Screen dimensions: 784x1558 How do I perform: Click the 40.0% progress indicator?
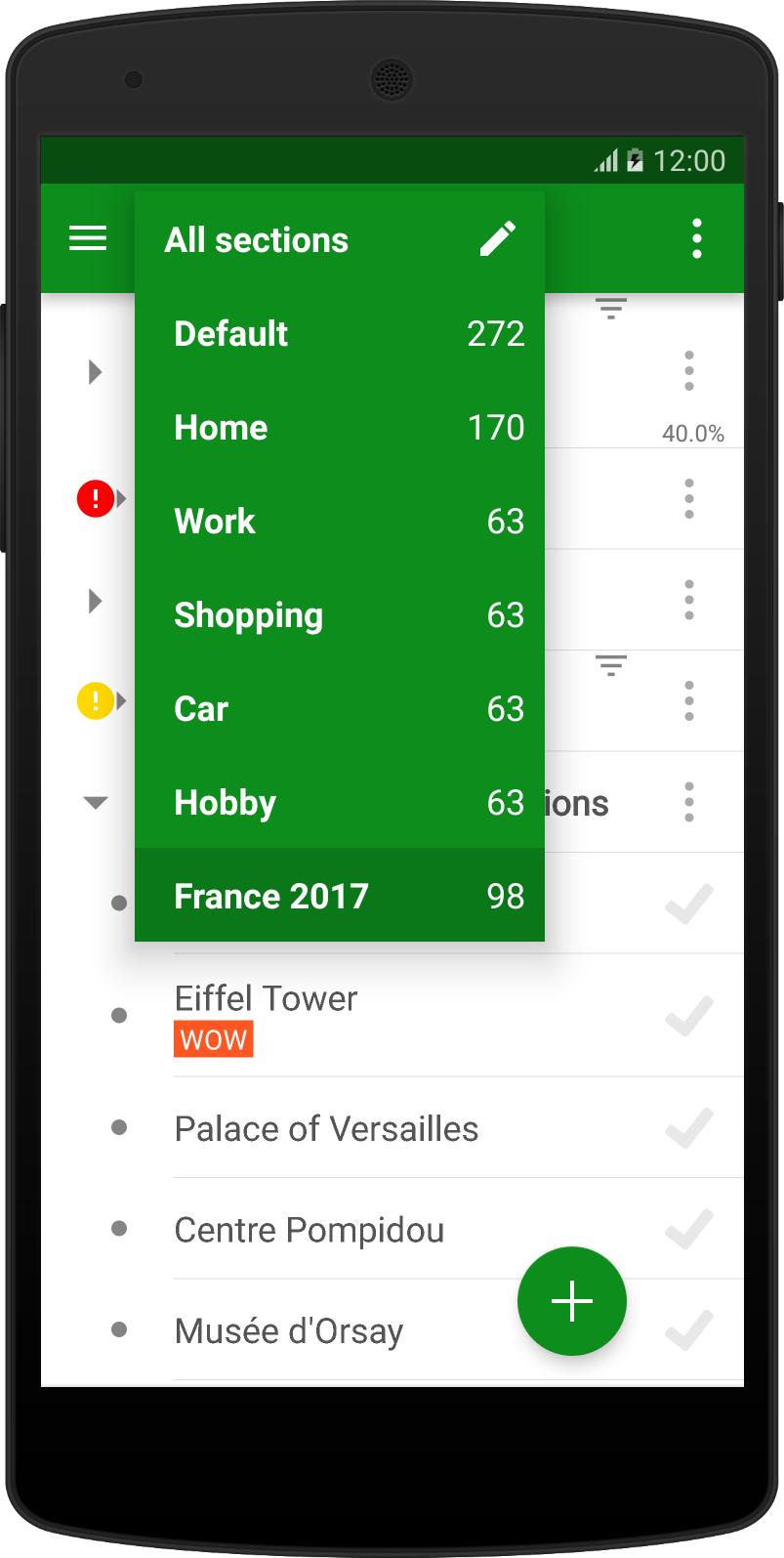[692, 431]
